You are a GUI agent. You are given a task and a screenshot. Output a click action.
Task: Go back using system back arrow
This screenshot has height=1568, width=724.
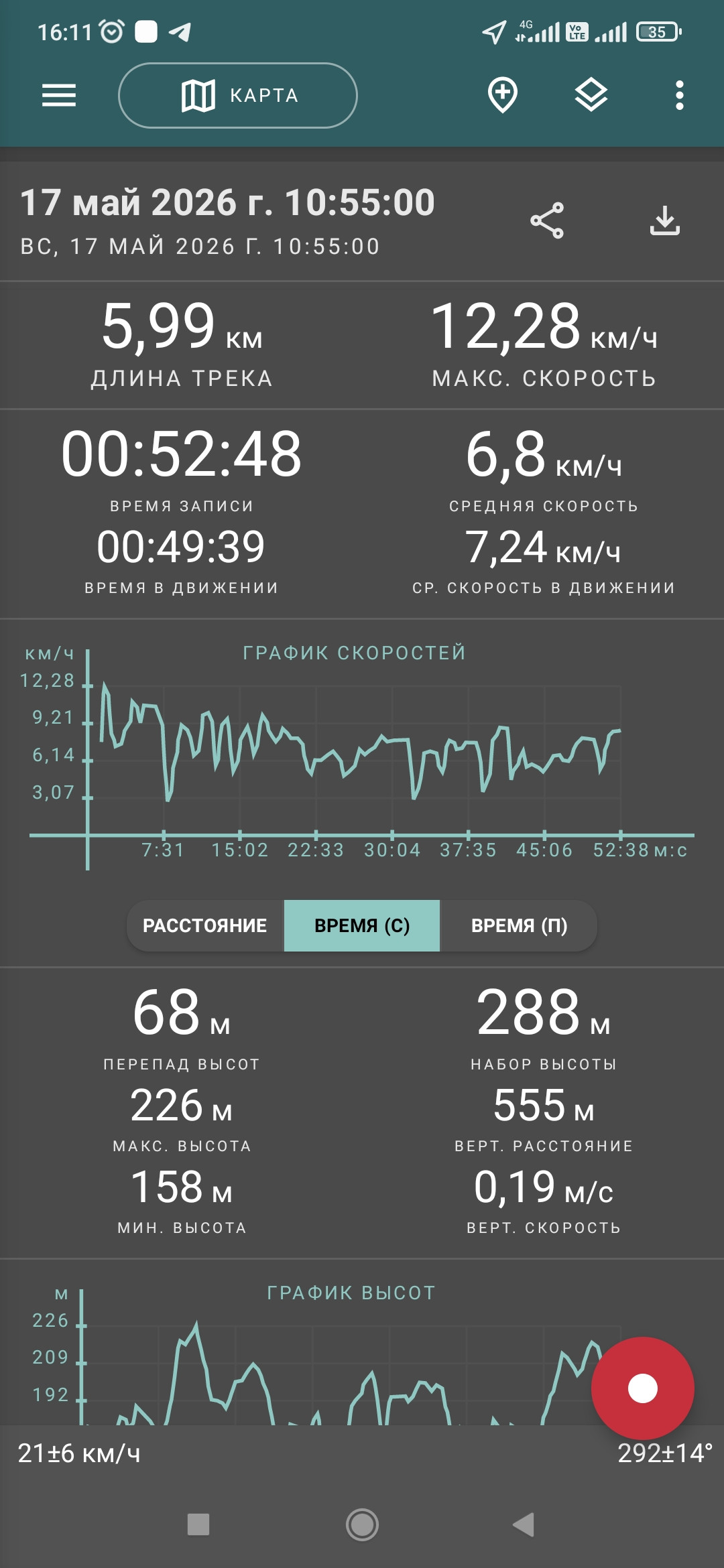coord(524,1524)
